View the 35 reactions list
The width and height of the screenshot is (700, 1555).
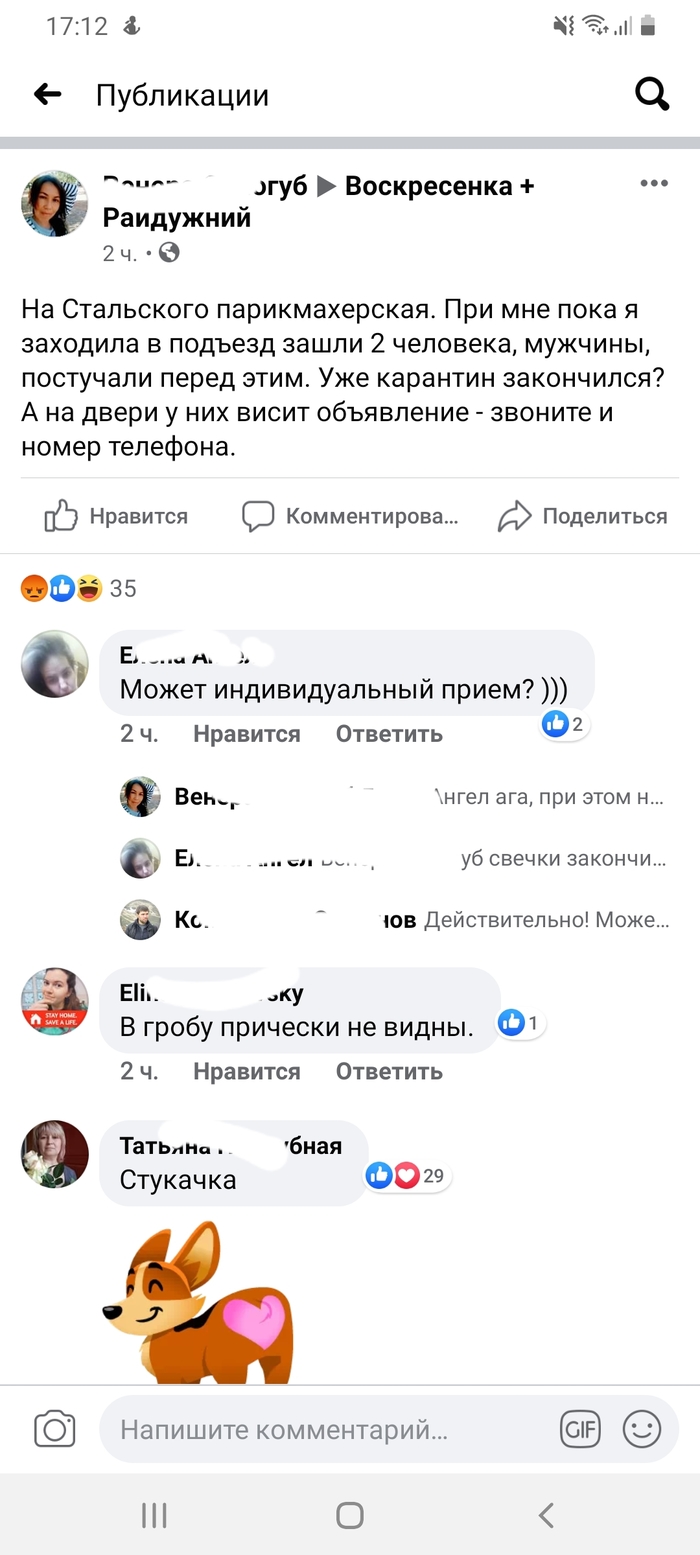click(78, 588)
